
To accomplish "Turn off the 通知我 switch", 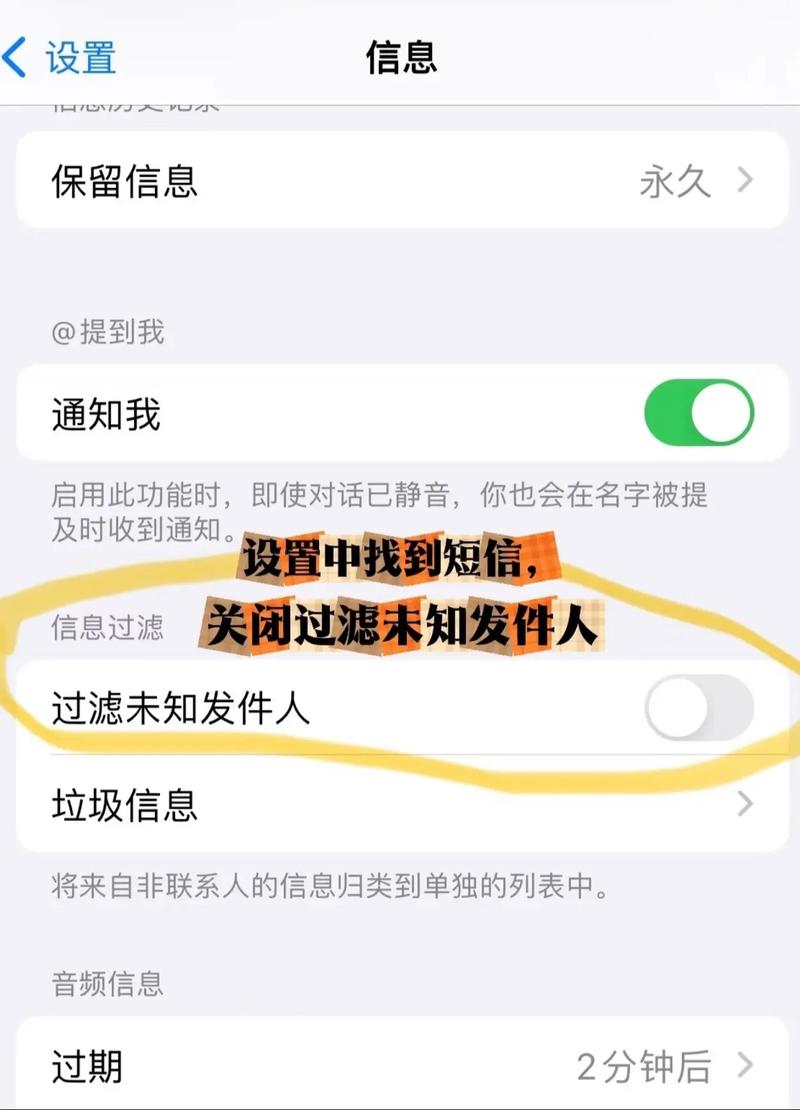I will tap(699, 412).
